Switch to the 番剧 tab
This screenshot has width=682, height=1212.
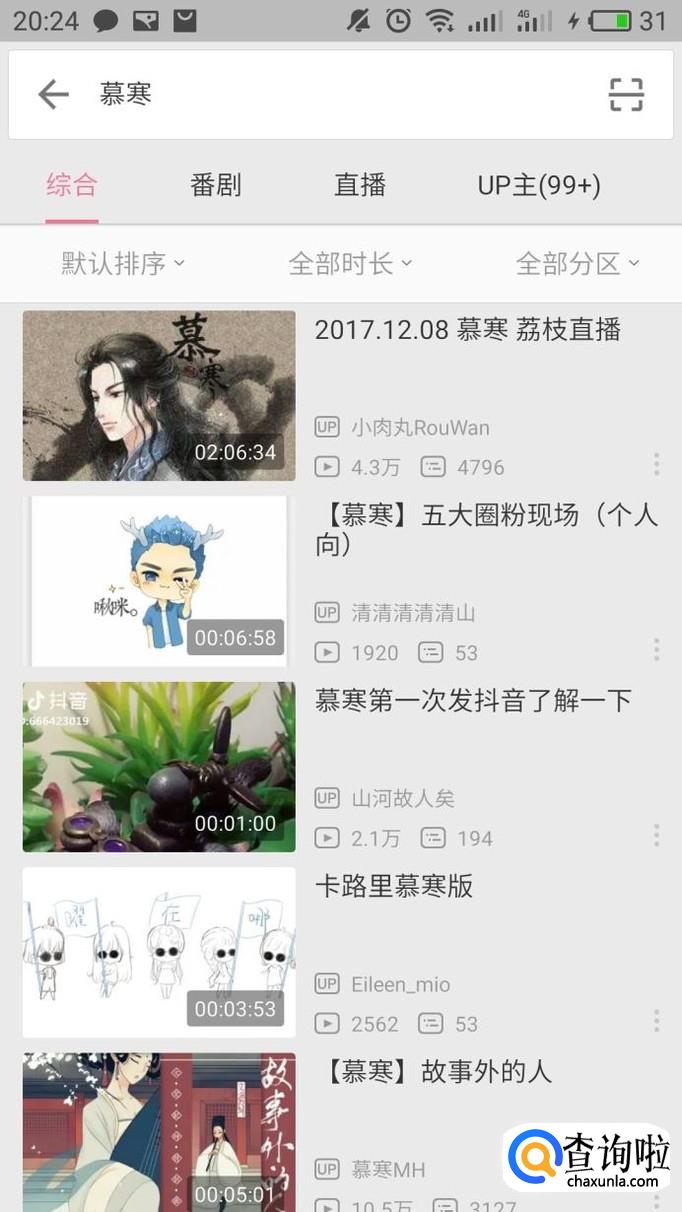click(215, 185)
